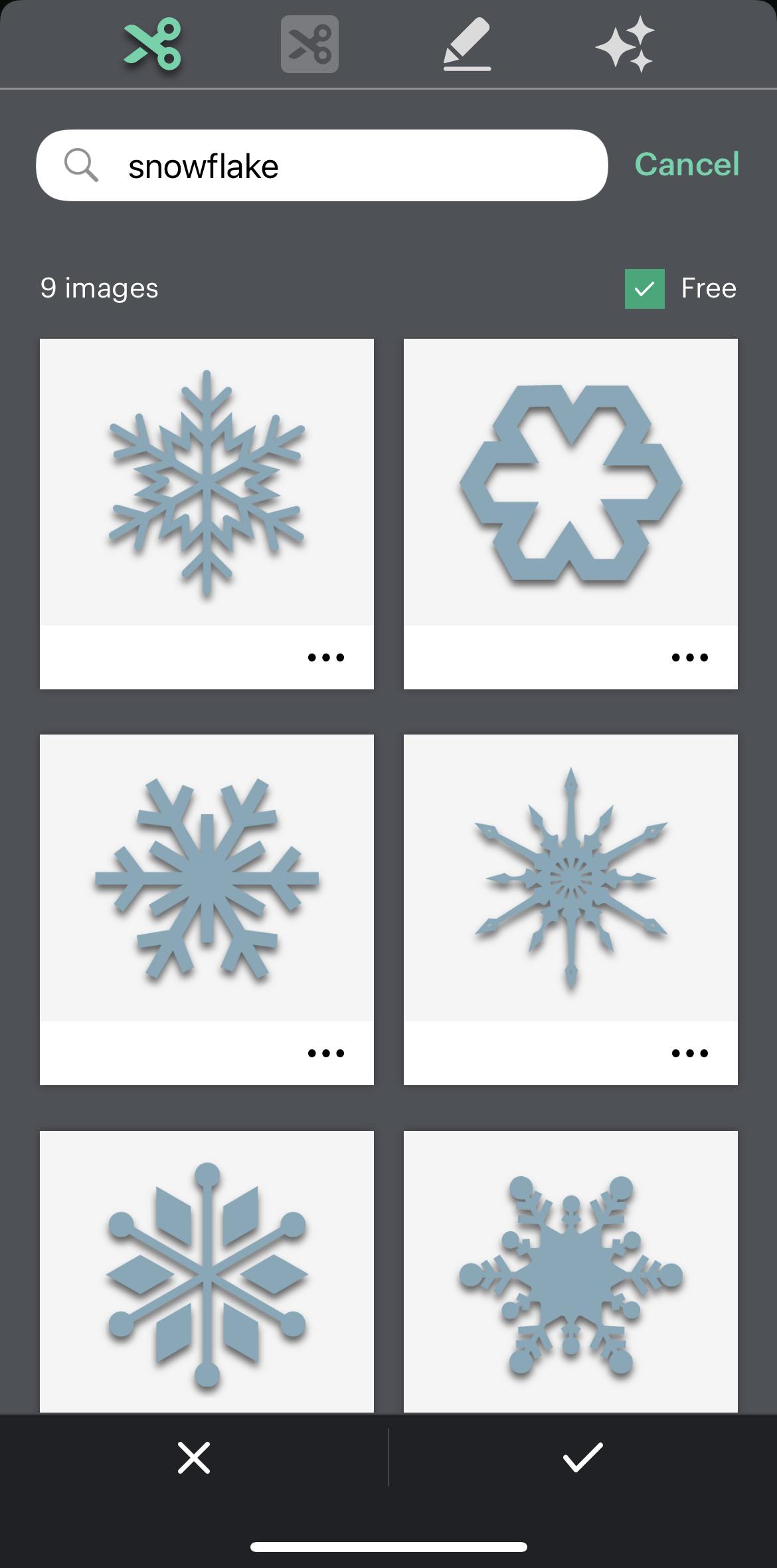Choose the spiky starburst snowflake image
777x1568 pixels.
[570, 878]
